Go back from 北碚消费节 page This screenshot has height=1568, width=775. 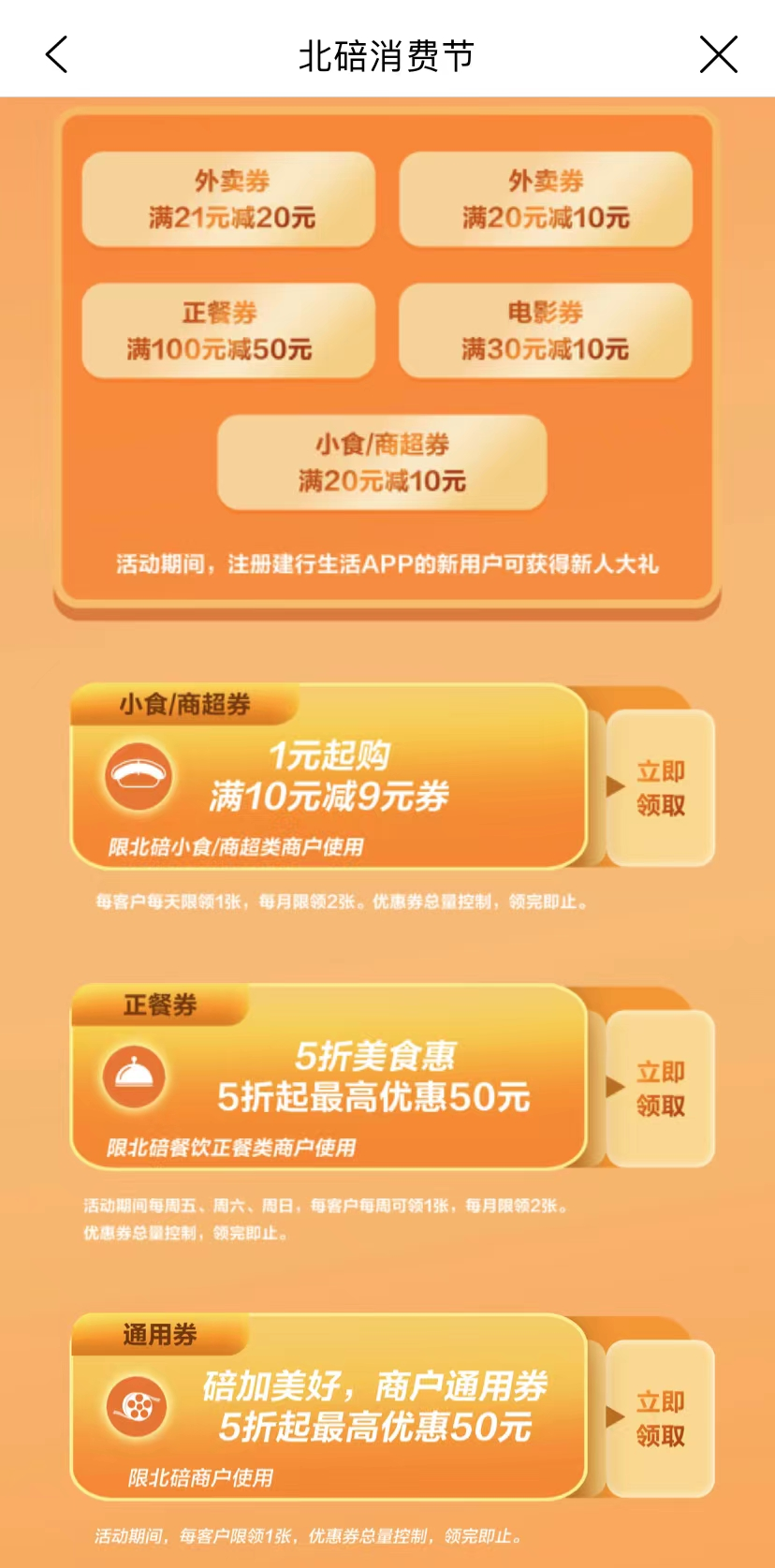[57, 54]
